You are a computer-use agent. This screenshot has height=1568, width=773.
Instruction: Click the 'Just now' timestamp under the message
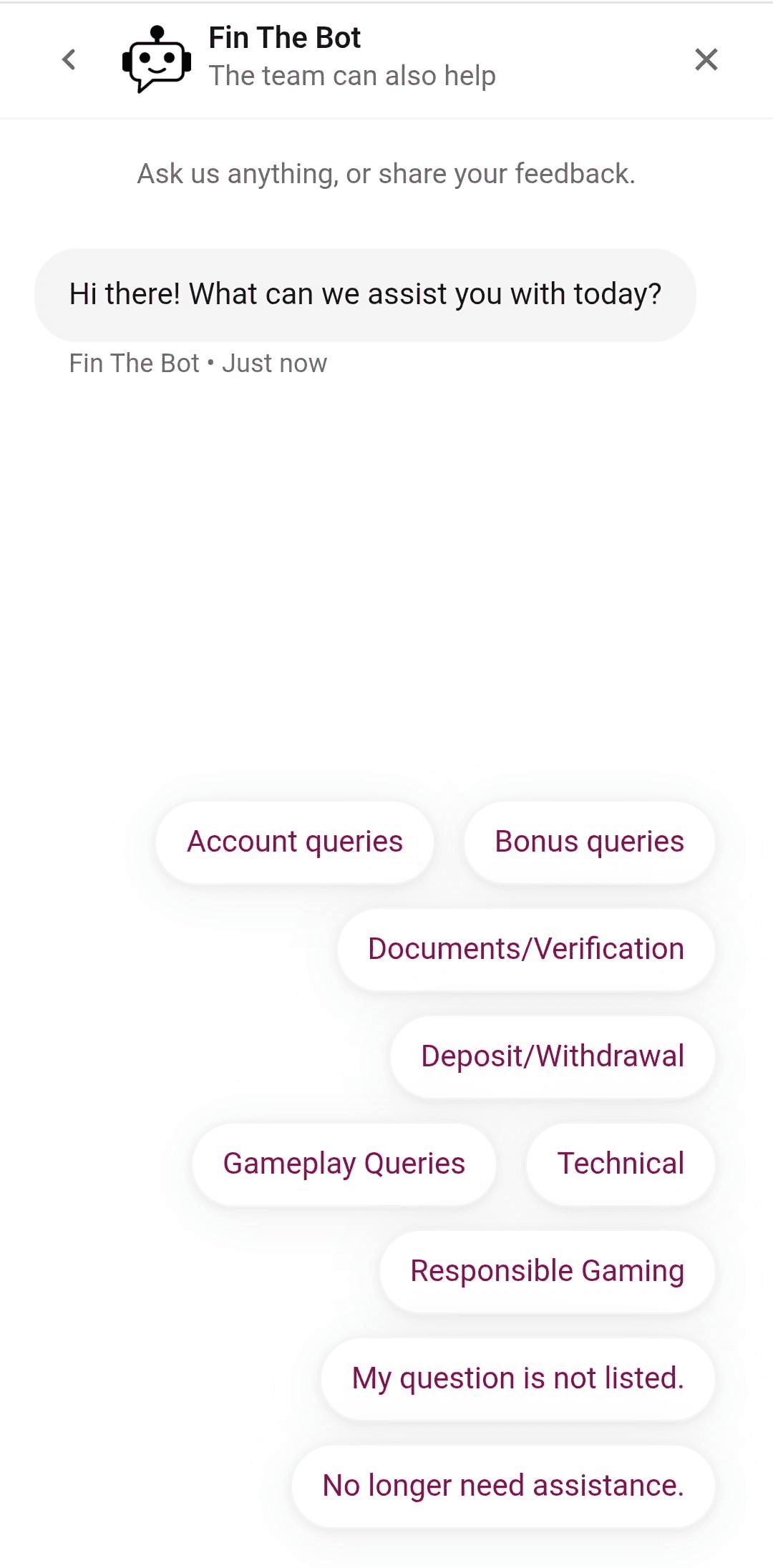(274, 363)
